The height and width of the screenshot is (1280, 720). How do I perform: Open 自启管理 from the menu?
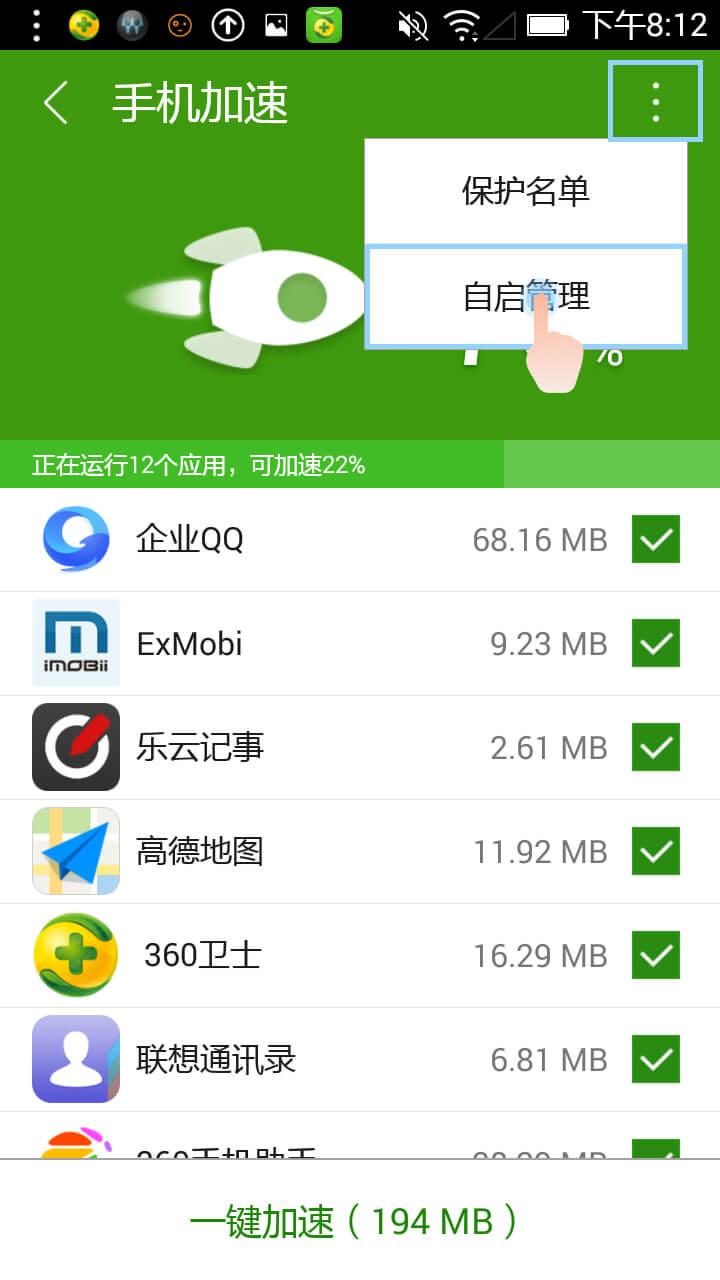pyautogui.click(x=525, y=297)
